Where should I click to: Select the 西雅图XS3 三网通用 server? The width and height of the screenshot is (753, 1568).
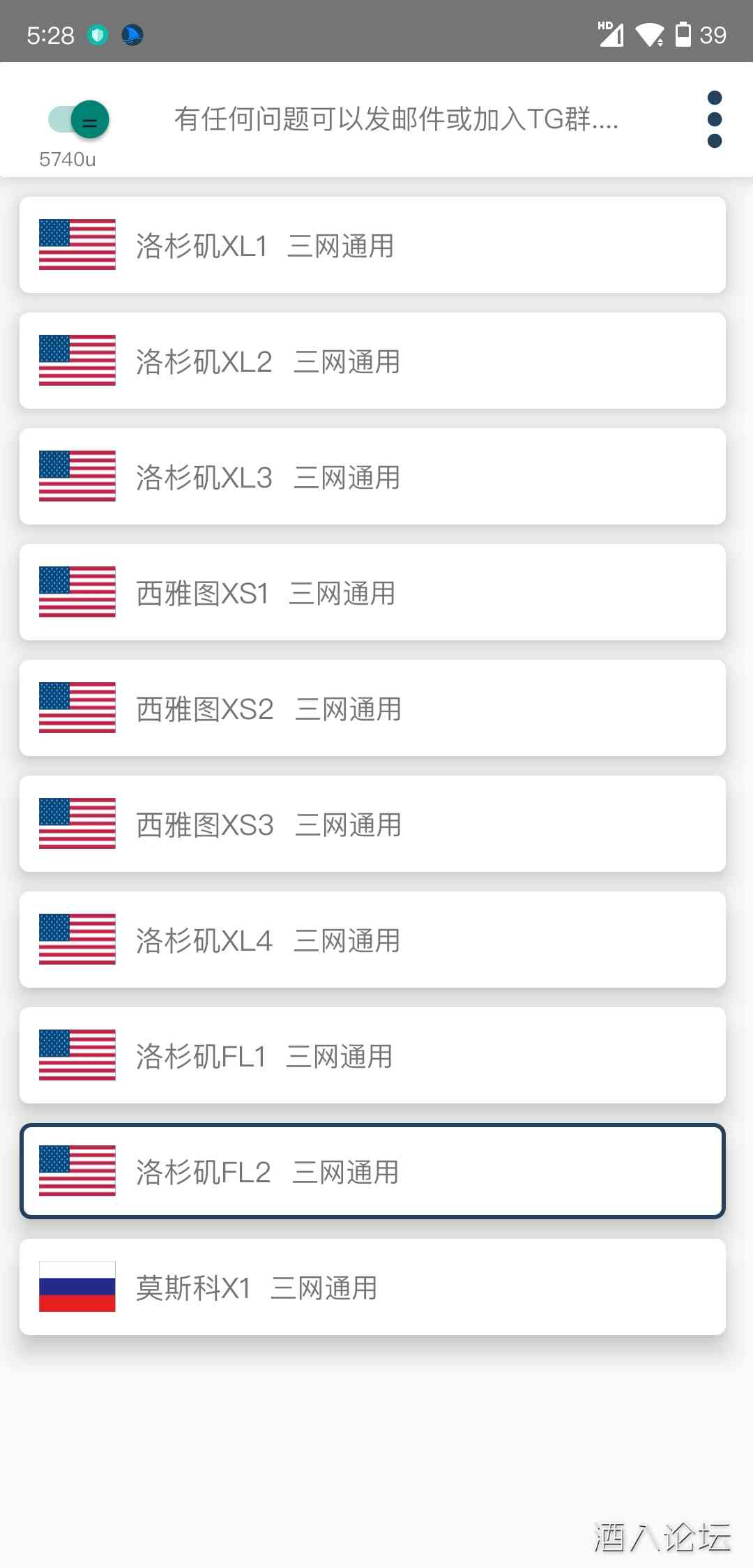[x=375, y=824]
